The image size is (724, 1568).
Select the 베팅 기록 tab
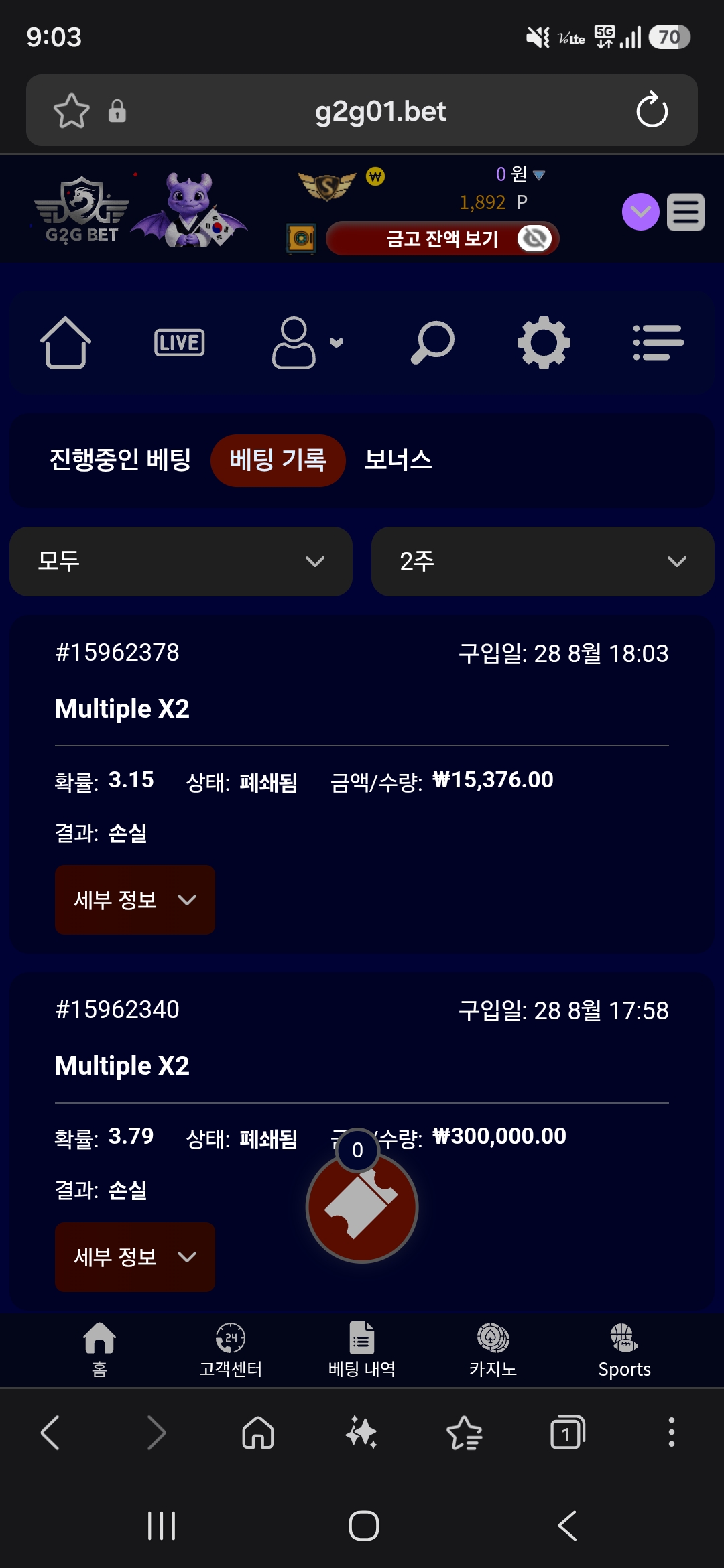tap(278, 460)
